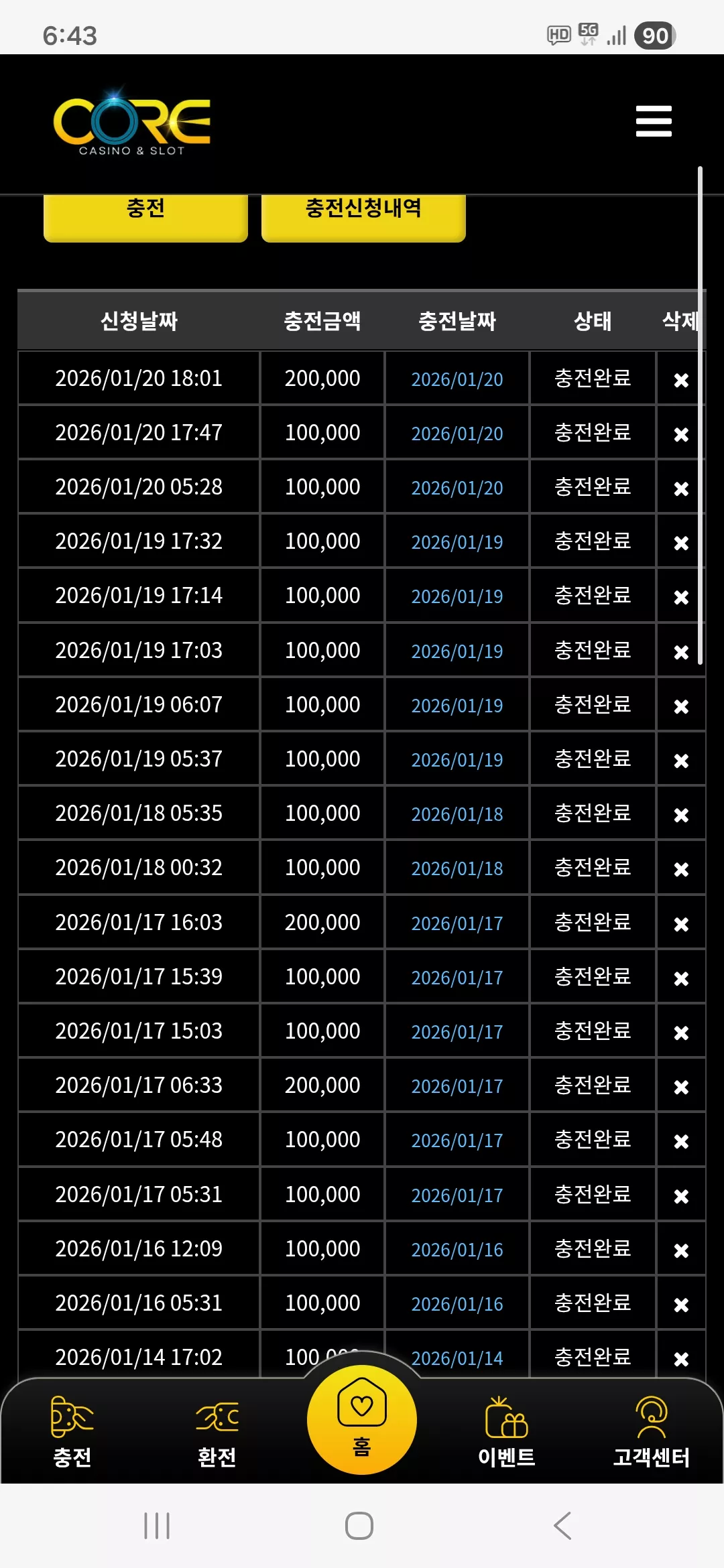Open 고객센터 customer support
The image size is (724, 1568).
coord(652,1431)
